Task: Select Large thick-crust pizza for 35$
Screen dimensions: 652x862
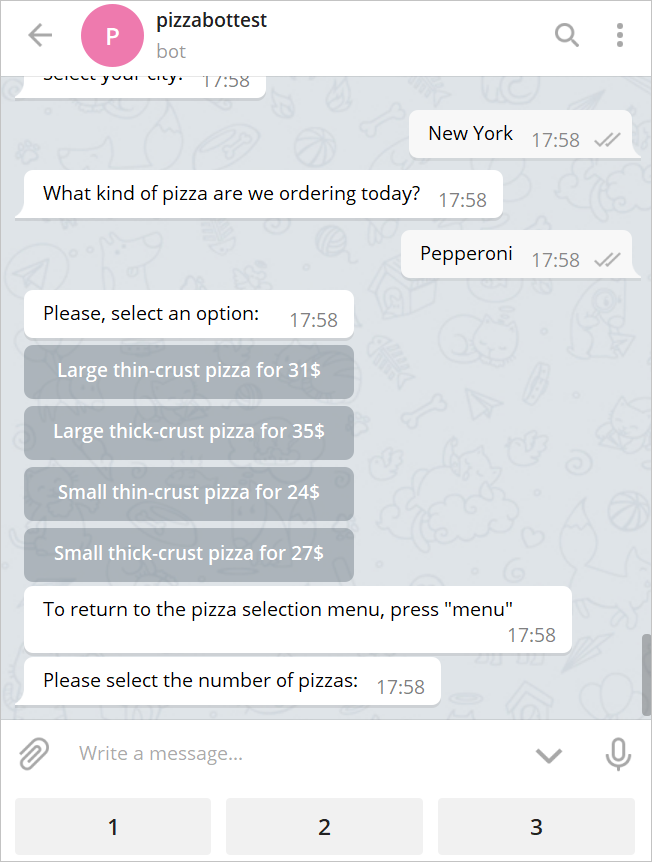Action: click(x=189, y=432)
